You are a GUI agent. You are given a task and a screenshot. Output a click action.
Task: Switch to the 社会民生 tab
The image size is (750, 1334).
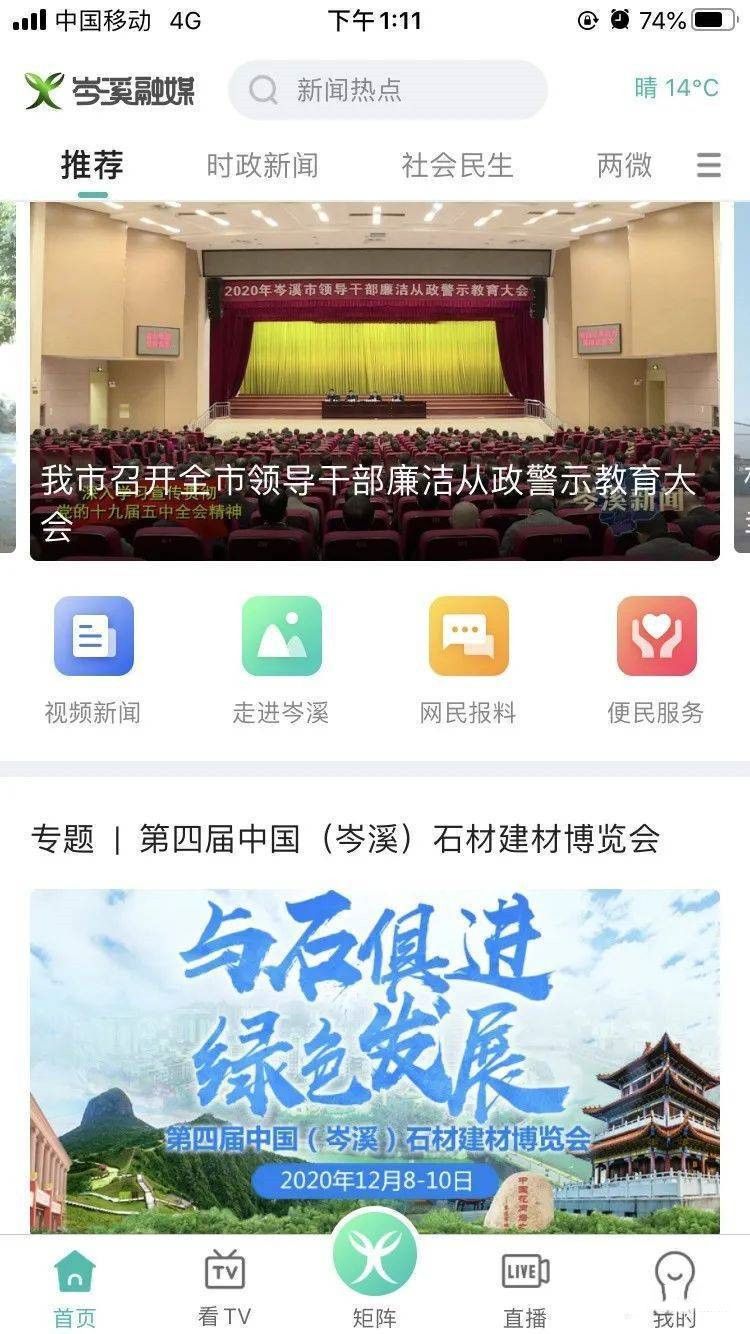(457, 165)
